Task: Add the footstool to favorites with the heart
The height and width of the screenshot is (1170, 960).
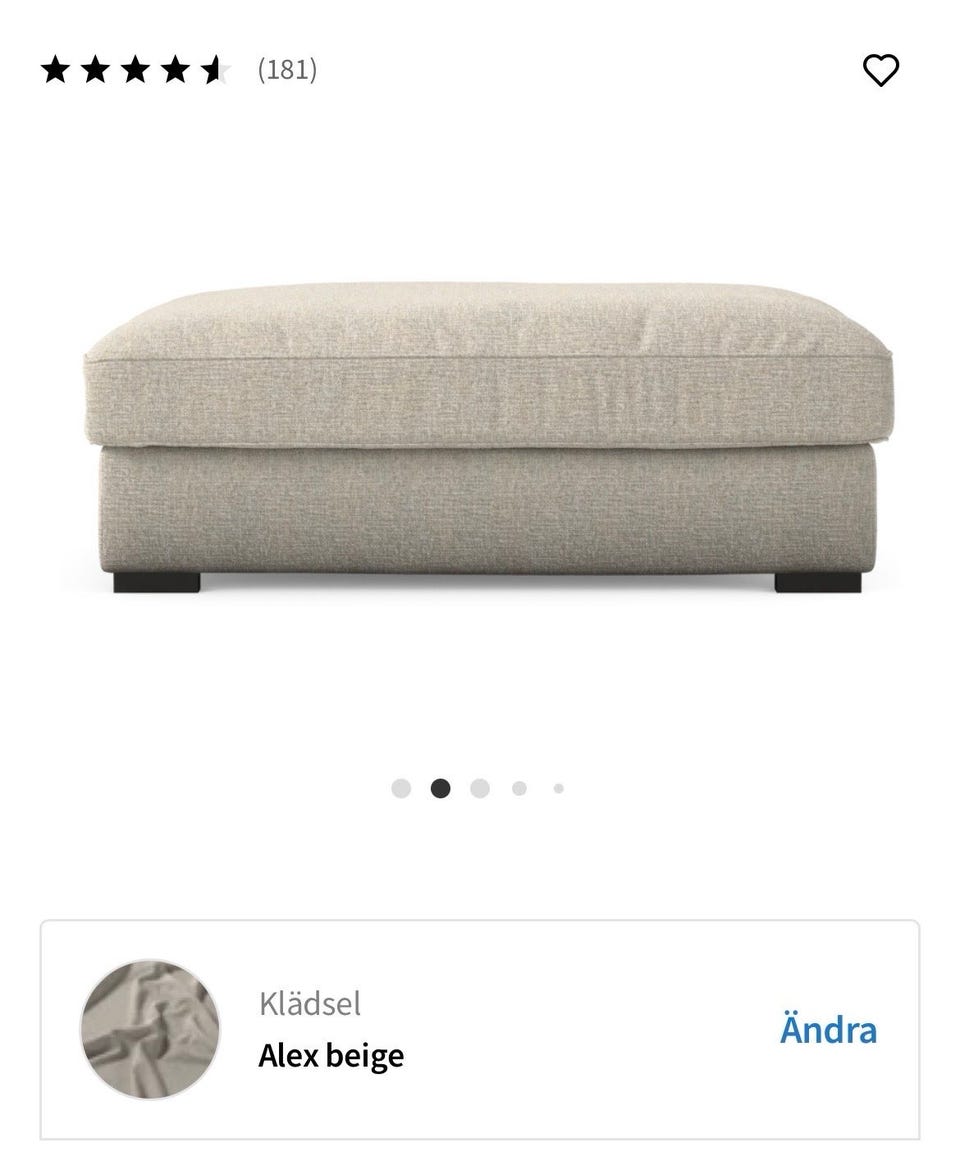Action: 880,70
